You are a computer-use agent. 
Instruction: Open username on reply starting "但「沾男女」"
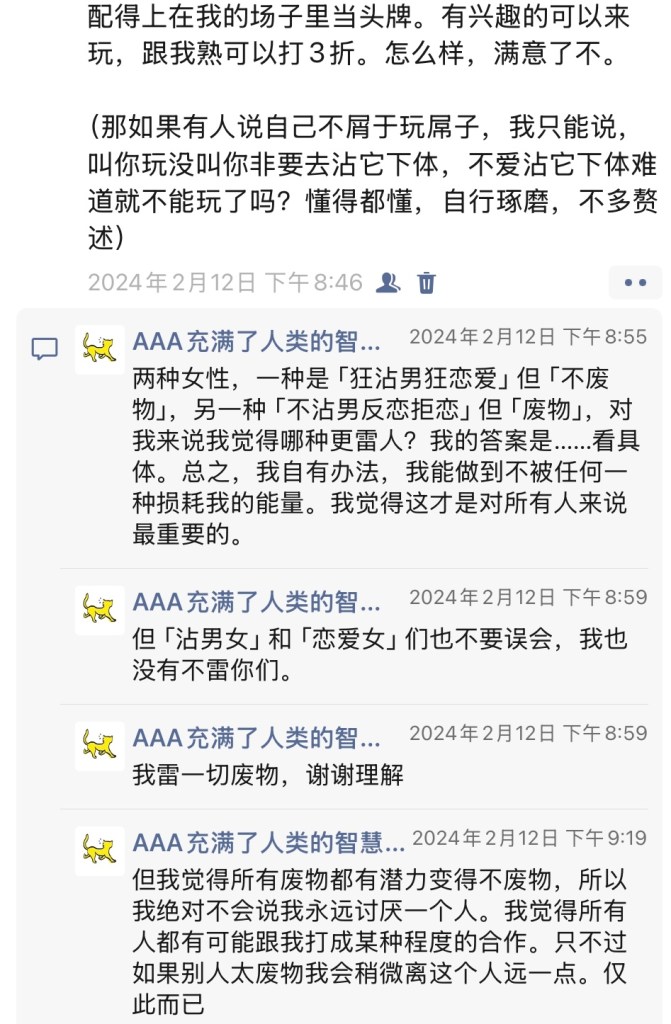(x=257, y=602)
